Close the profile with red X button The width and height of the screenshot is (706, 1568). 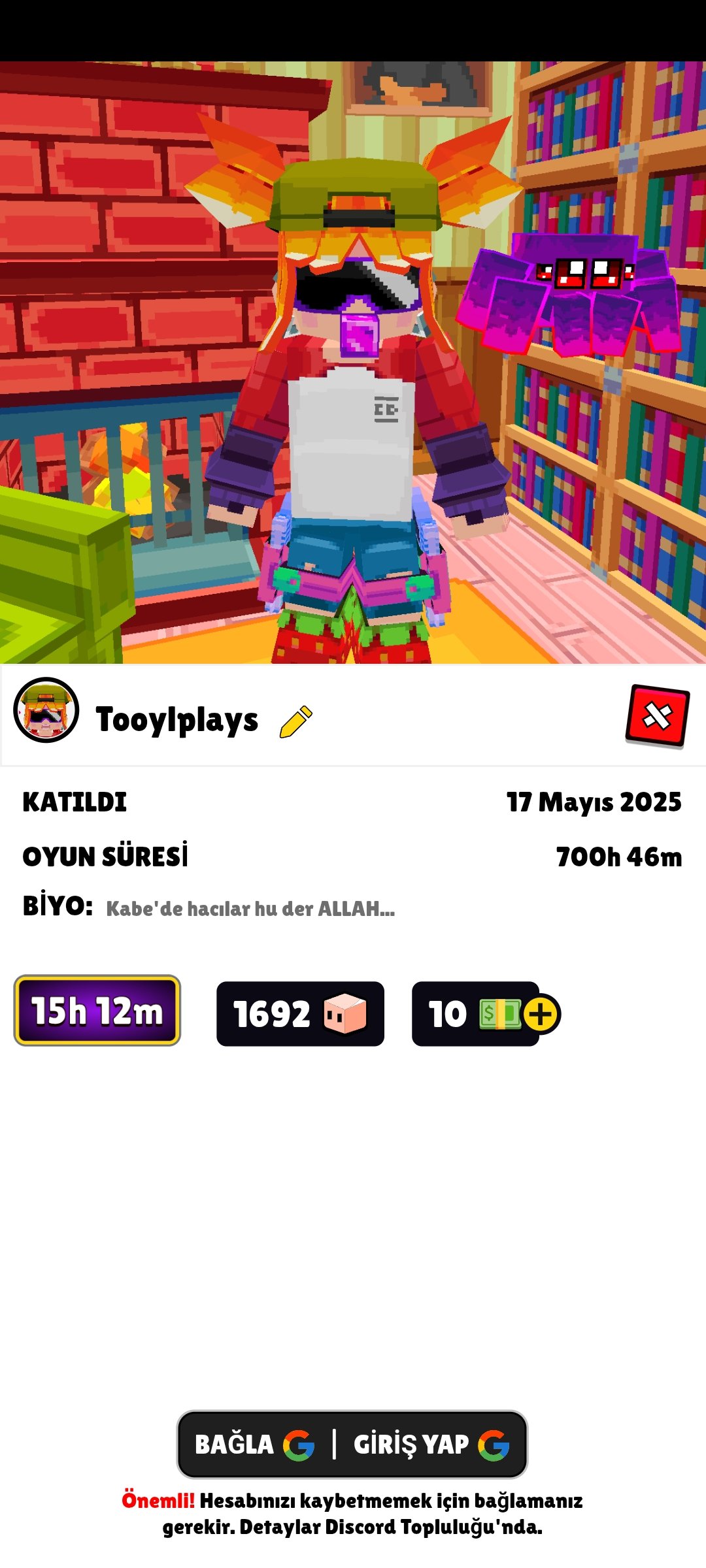pyautogui.click(x=657, y=716)
